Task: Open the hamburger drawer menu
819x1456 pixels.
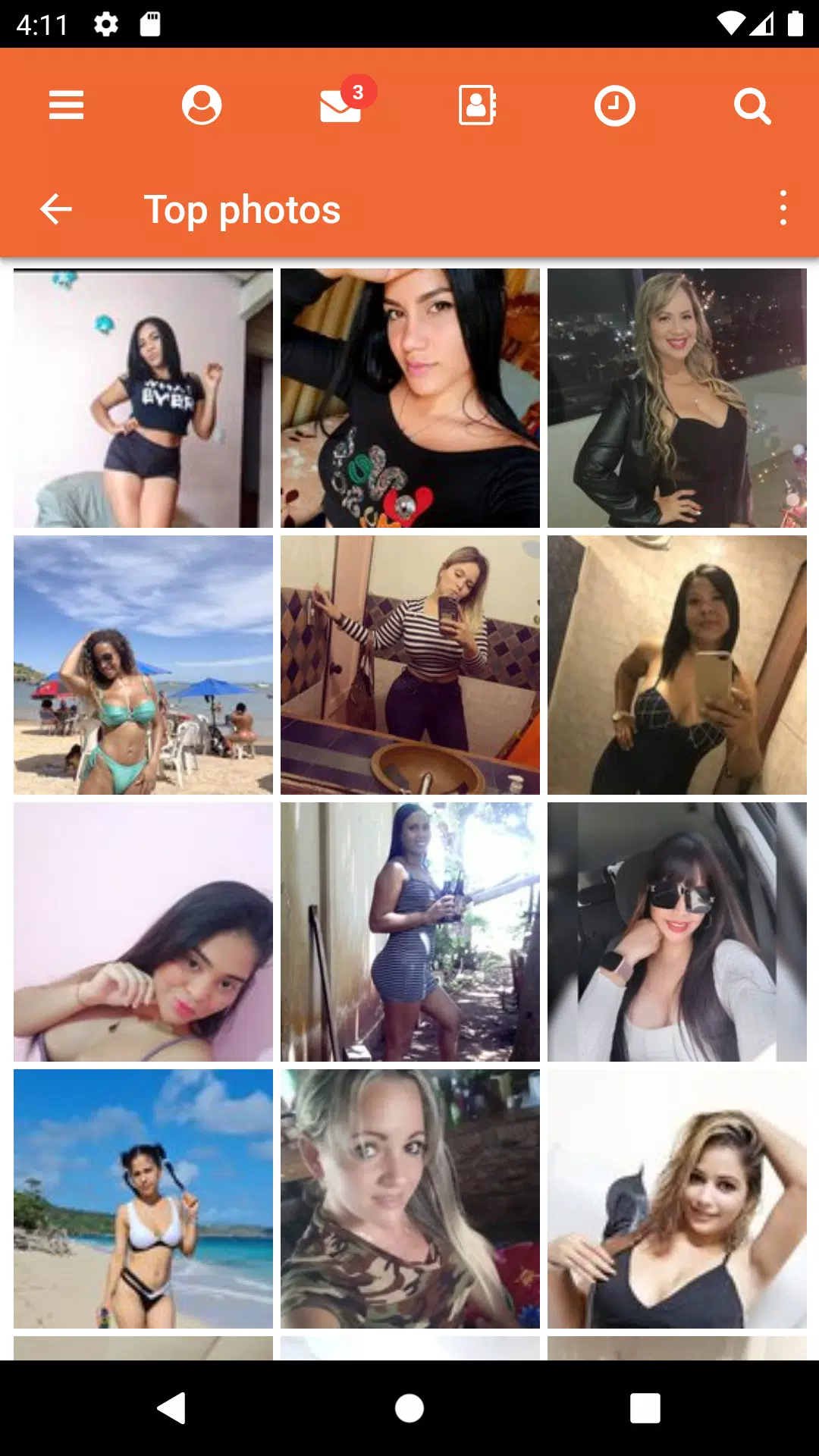Action: (x=66, y=105)
